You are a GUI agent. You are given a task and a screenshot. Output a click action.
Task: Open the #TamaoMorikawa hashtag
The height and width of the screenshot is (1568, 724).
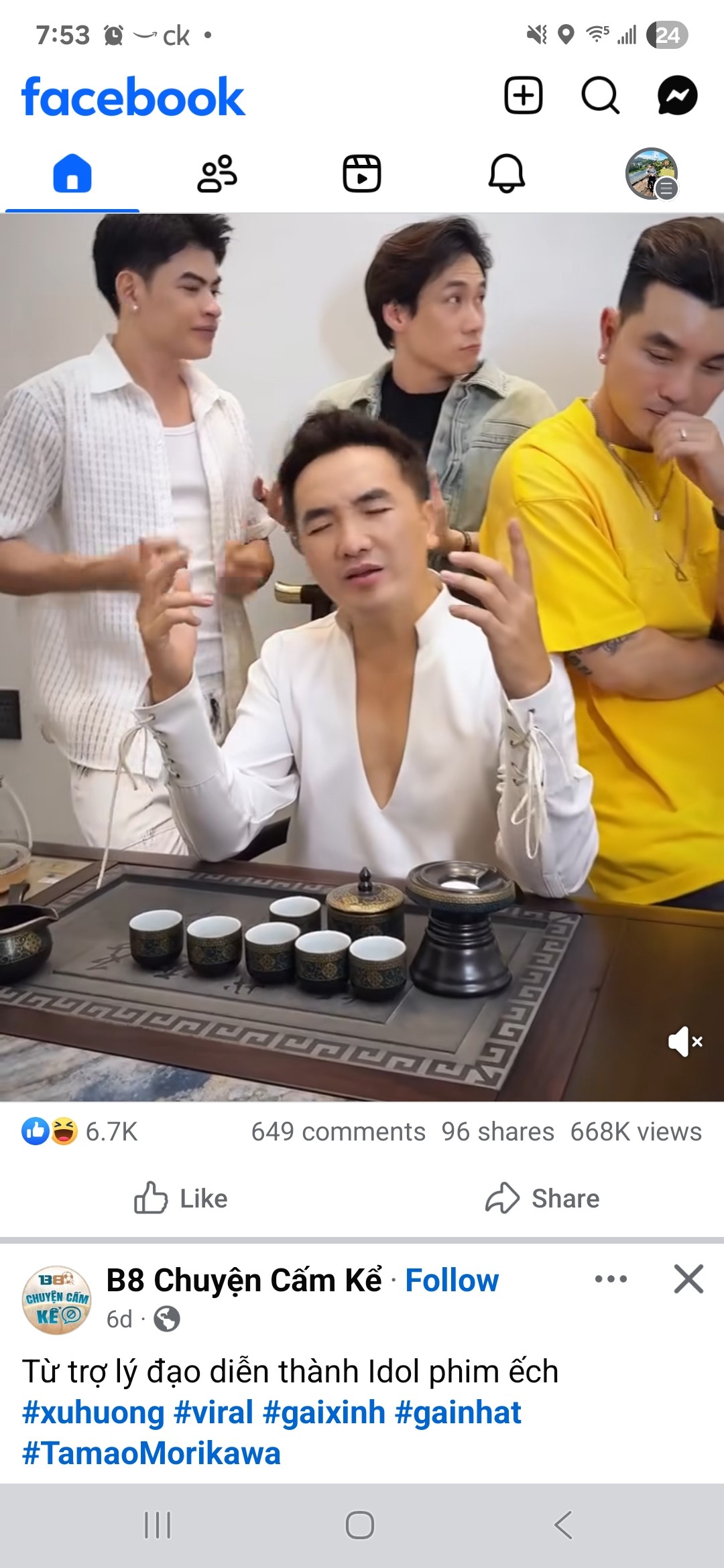(x=152, y=1454)
